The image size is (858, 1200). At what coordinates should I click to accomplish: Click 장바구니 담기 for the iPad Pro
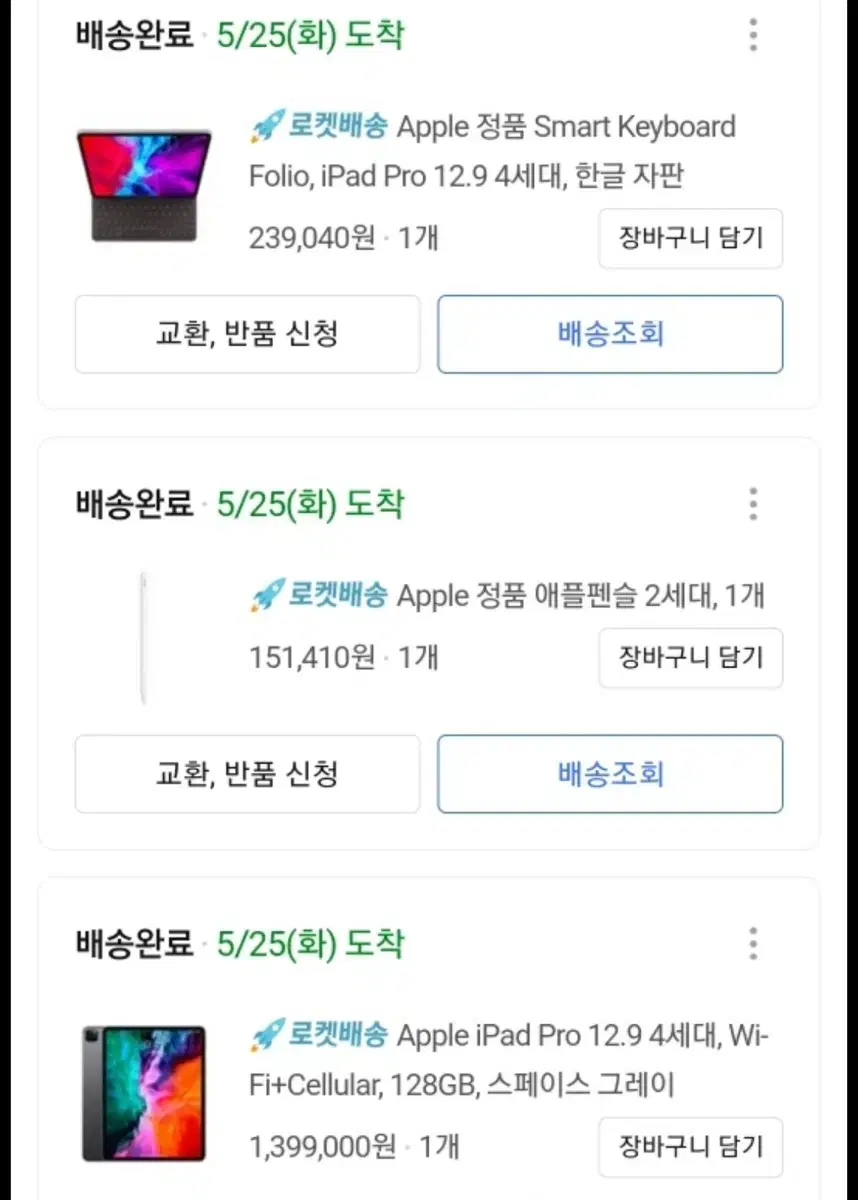(690, 1147)
